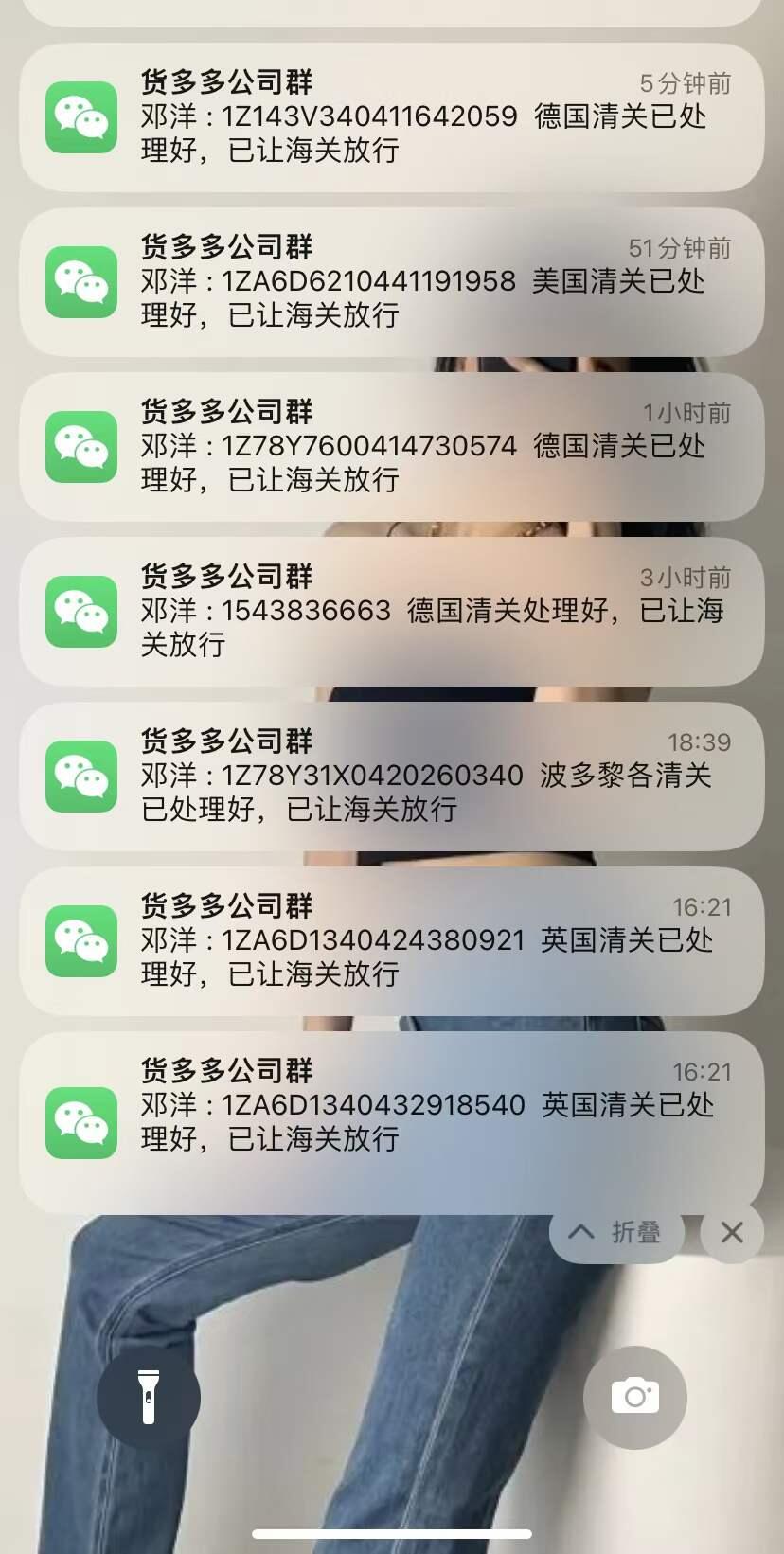Open notification for tracking 1Z143V340411642059

pos(391,117)
